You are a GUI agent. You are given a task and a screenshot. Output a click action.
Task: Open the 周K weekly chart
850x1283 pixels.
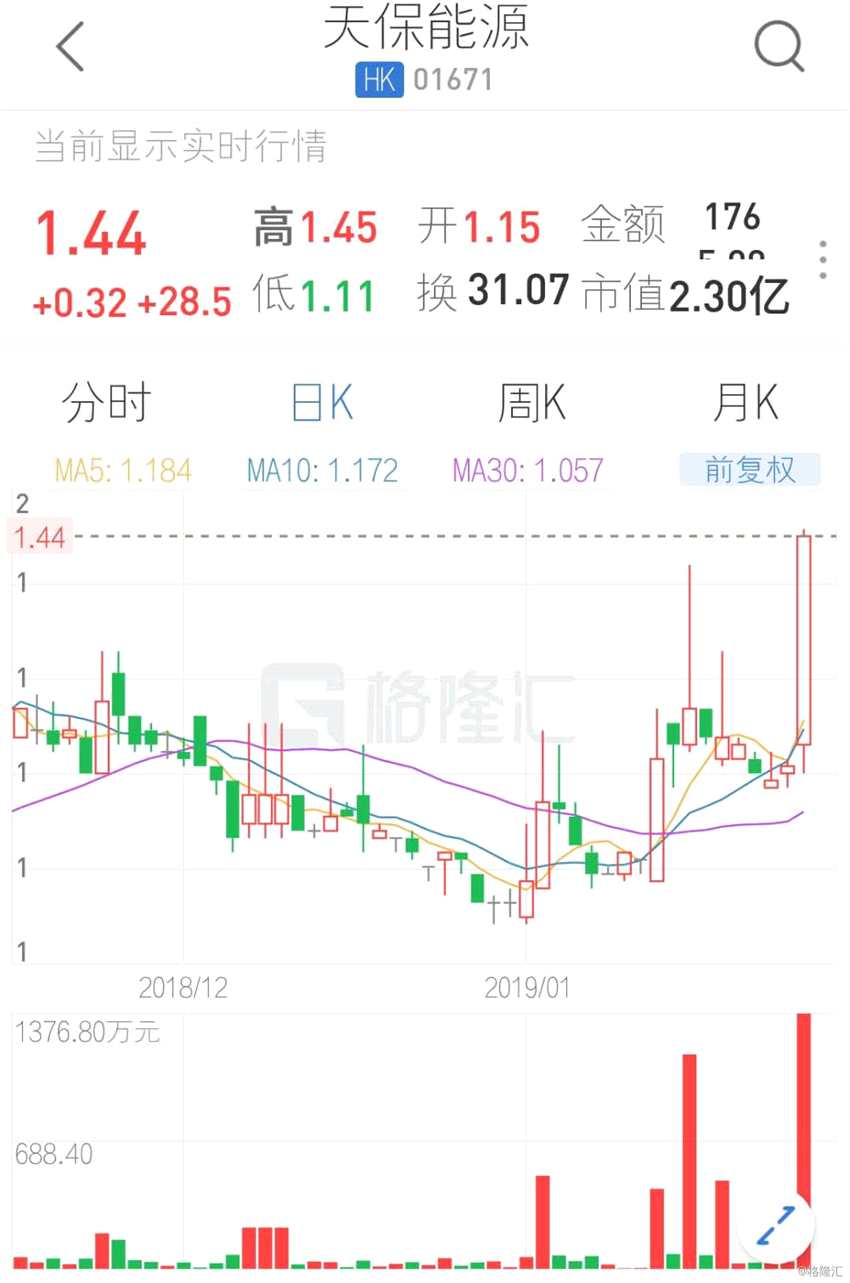point(531,403)
